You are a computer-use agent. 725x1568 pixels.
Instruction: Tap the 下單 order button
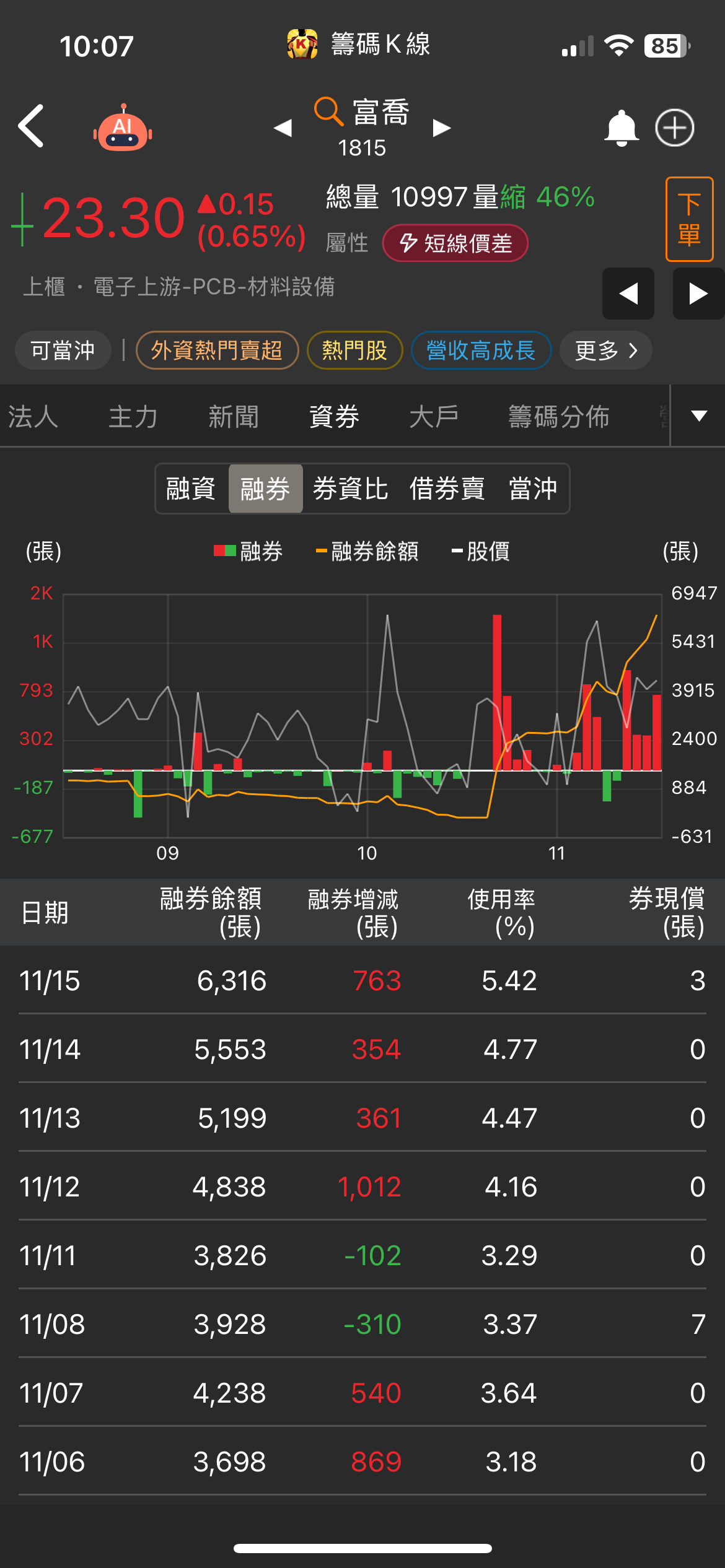[689, 219]
